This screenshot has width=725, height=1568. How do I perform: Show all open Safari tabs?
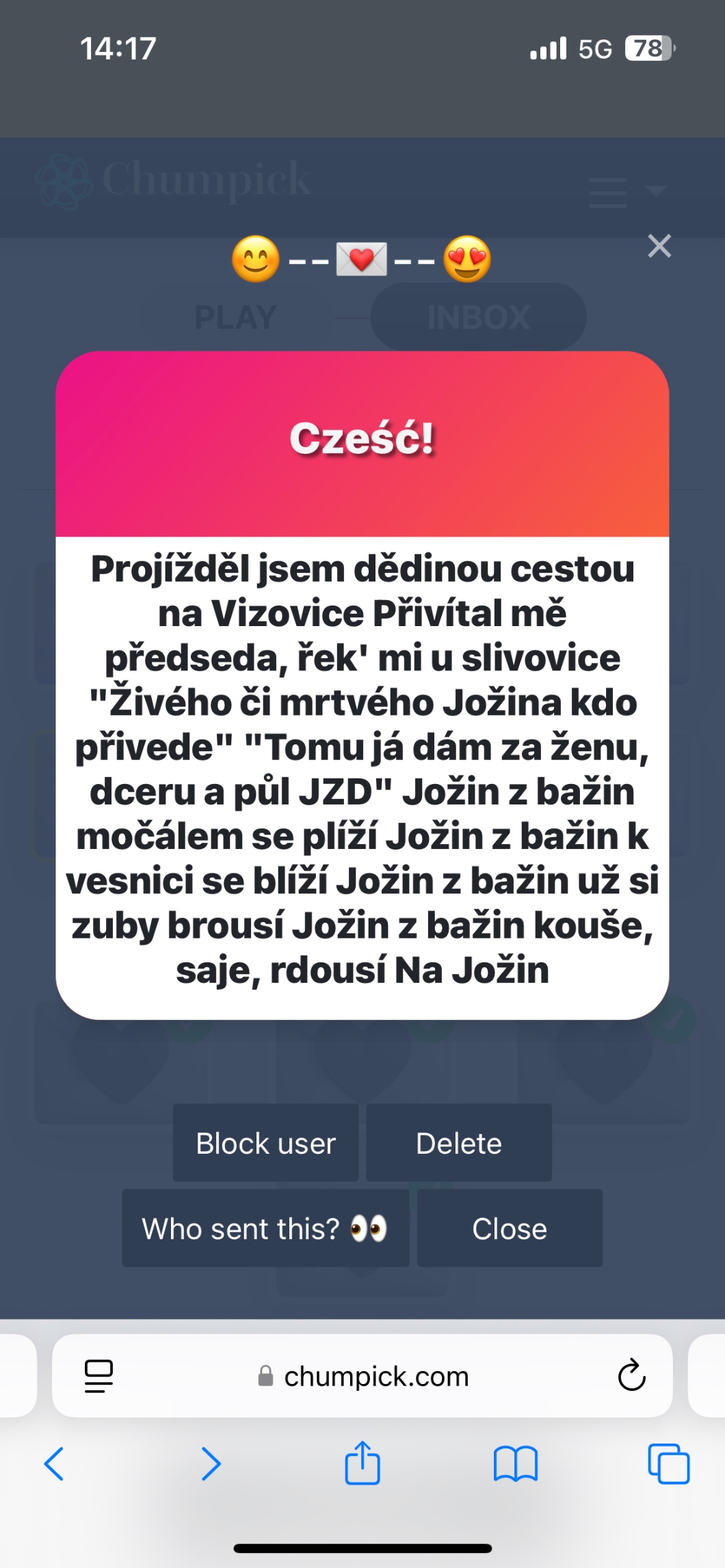[668, 1463]
